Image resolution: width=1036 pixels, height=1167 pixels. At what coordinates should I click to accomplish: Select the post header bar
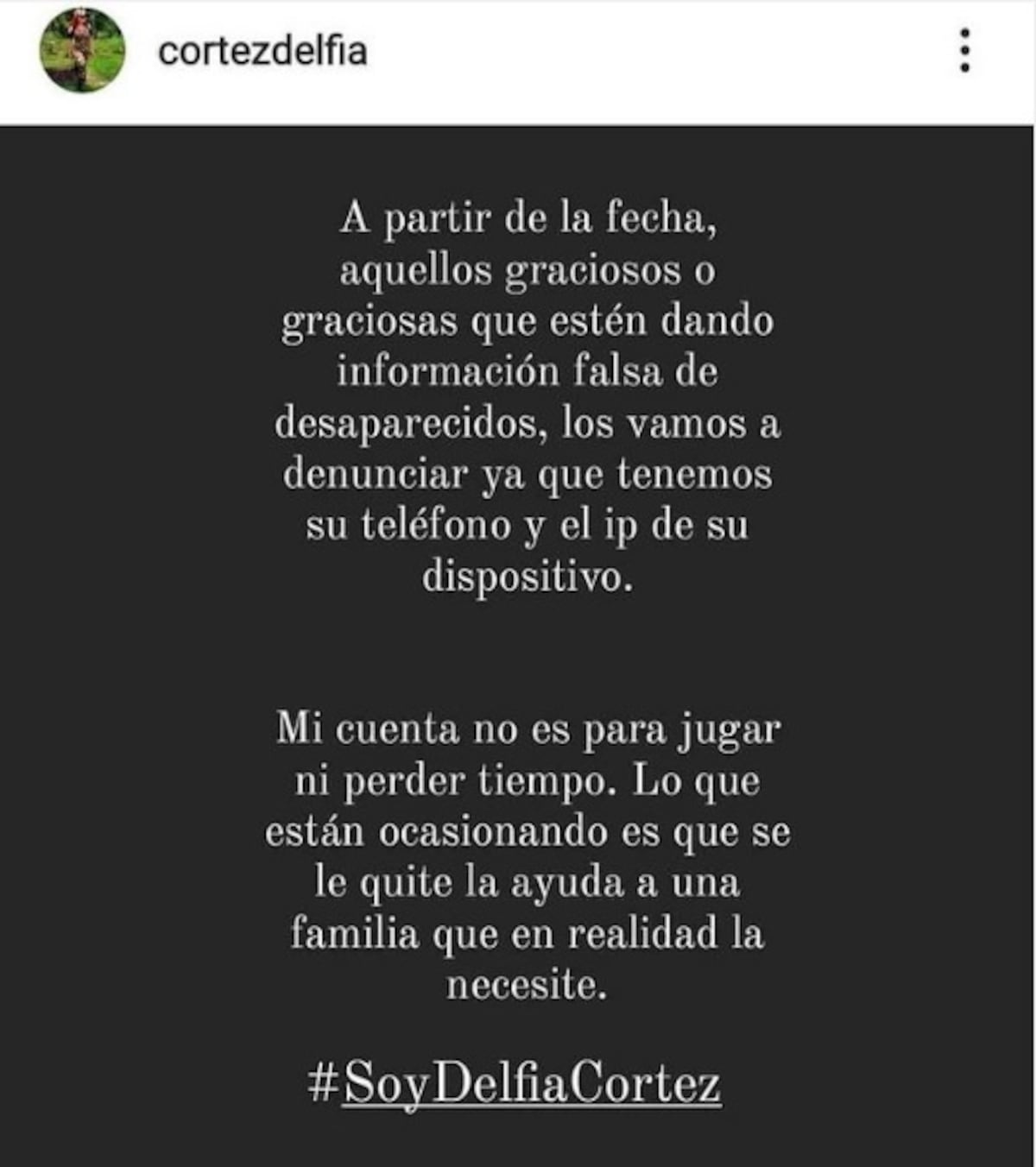(x=518, y=56)
